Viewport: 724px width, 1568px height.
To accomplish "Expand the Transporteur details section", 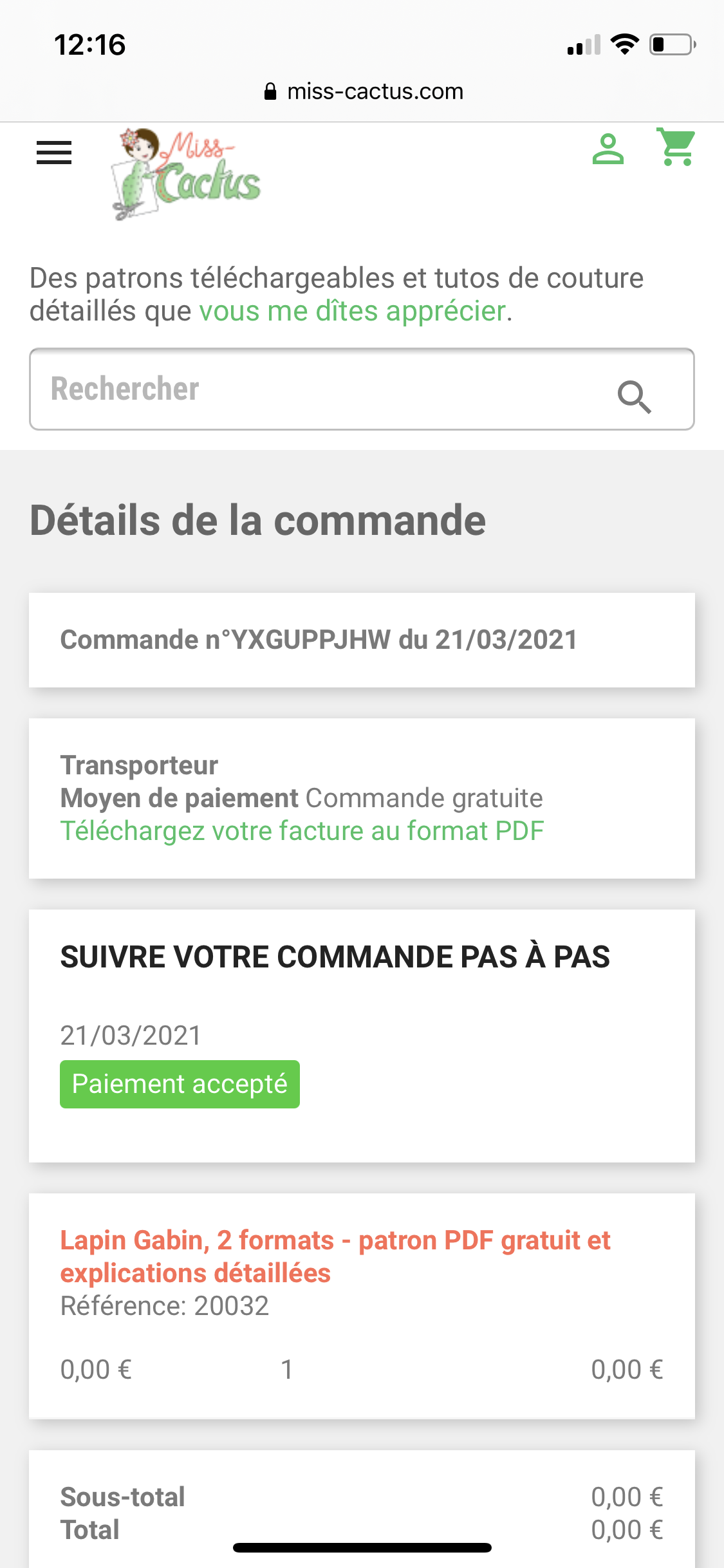I will click(139, 765).
